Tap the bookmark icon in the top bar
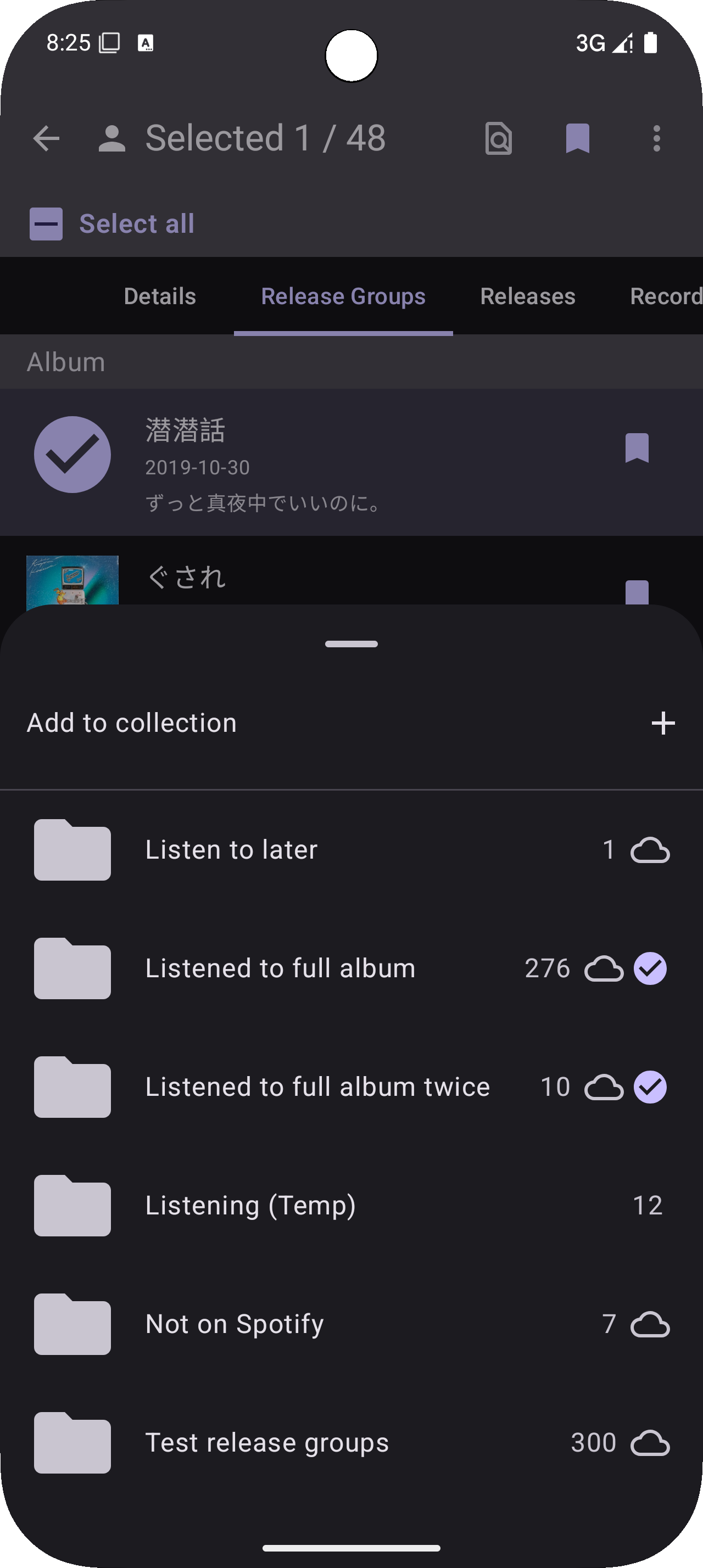This screenshot has height=1568, width=703. click(x=578, y=139)
